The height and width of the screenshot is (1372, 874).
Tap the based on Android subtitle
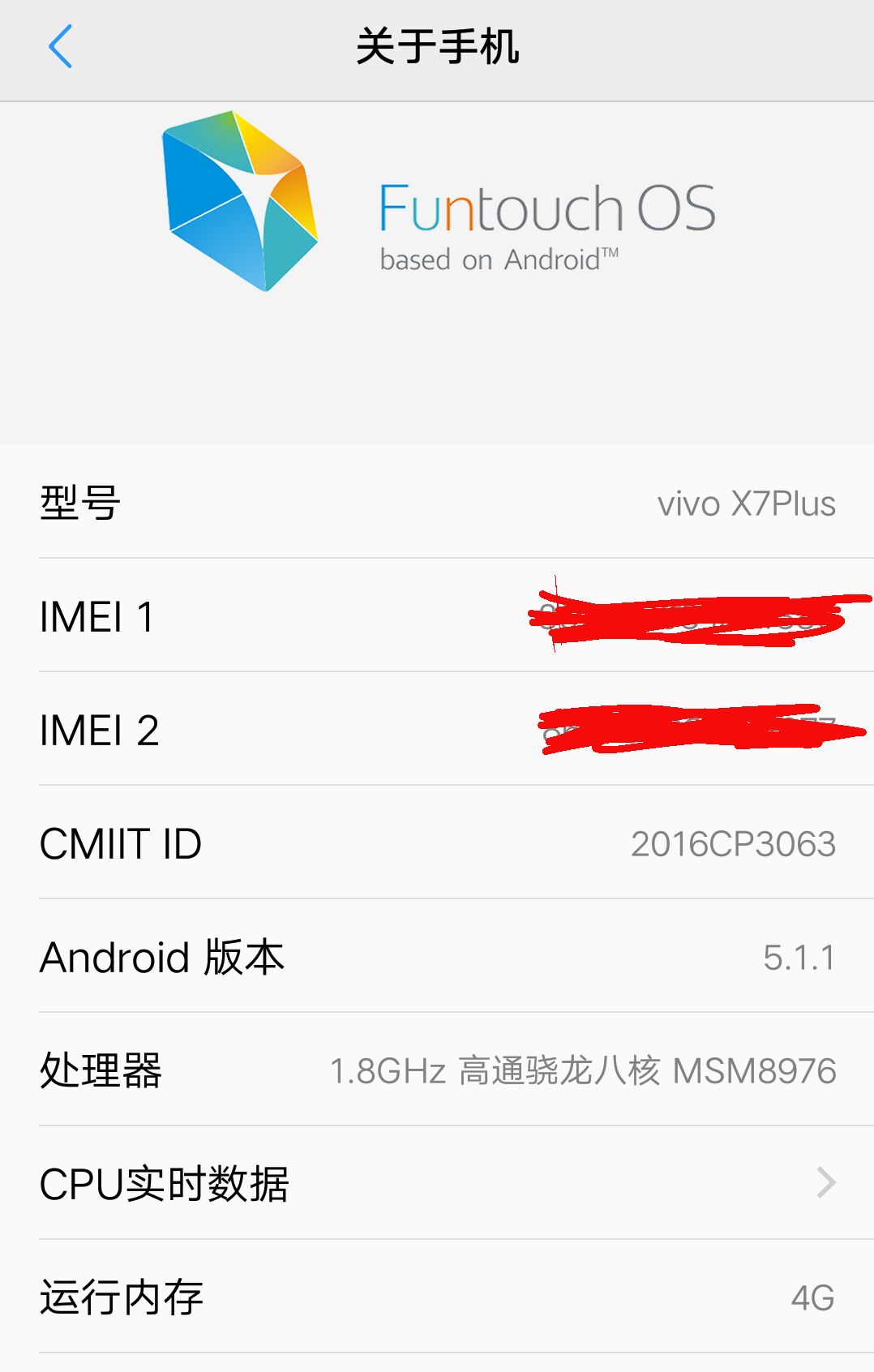click(499, 259)
